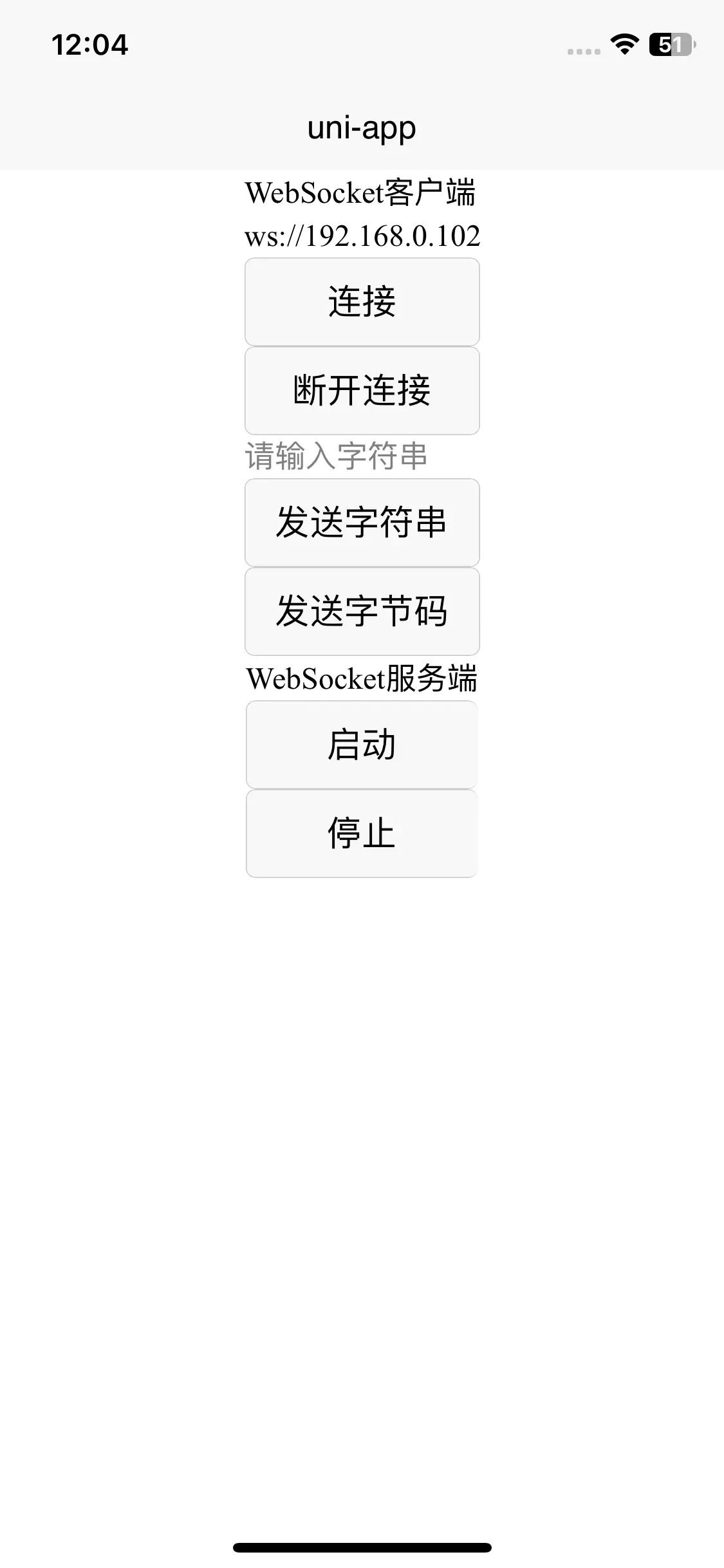Tap the 连接 button to connect
This screenshot has height=1568, width=724.
[x=362, y=302]
